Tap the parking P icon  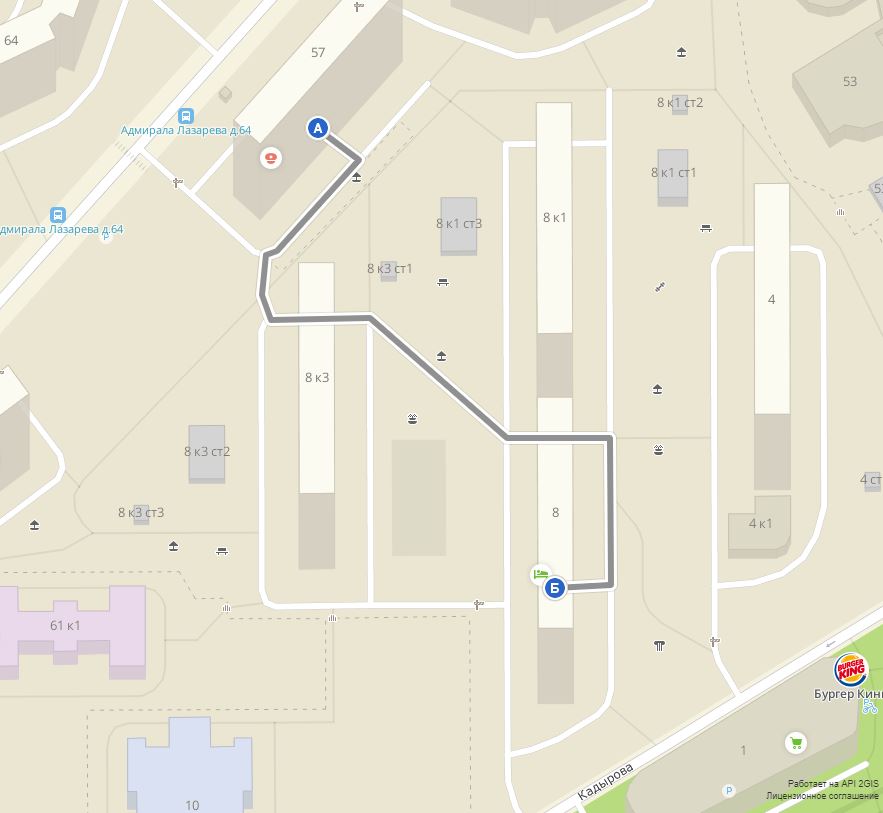click(x=729, y=791)
